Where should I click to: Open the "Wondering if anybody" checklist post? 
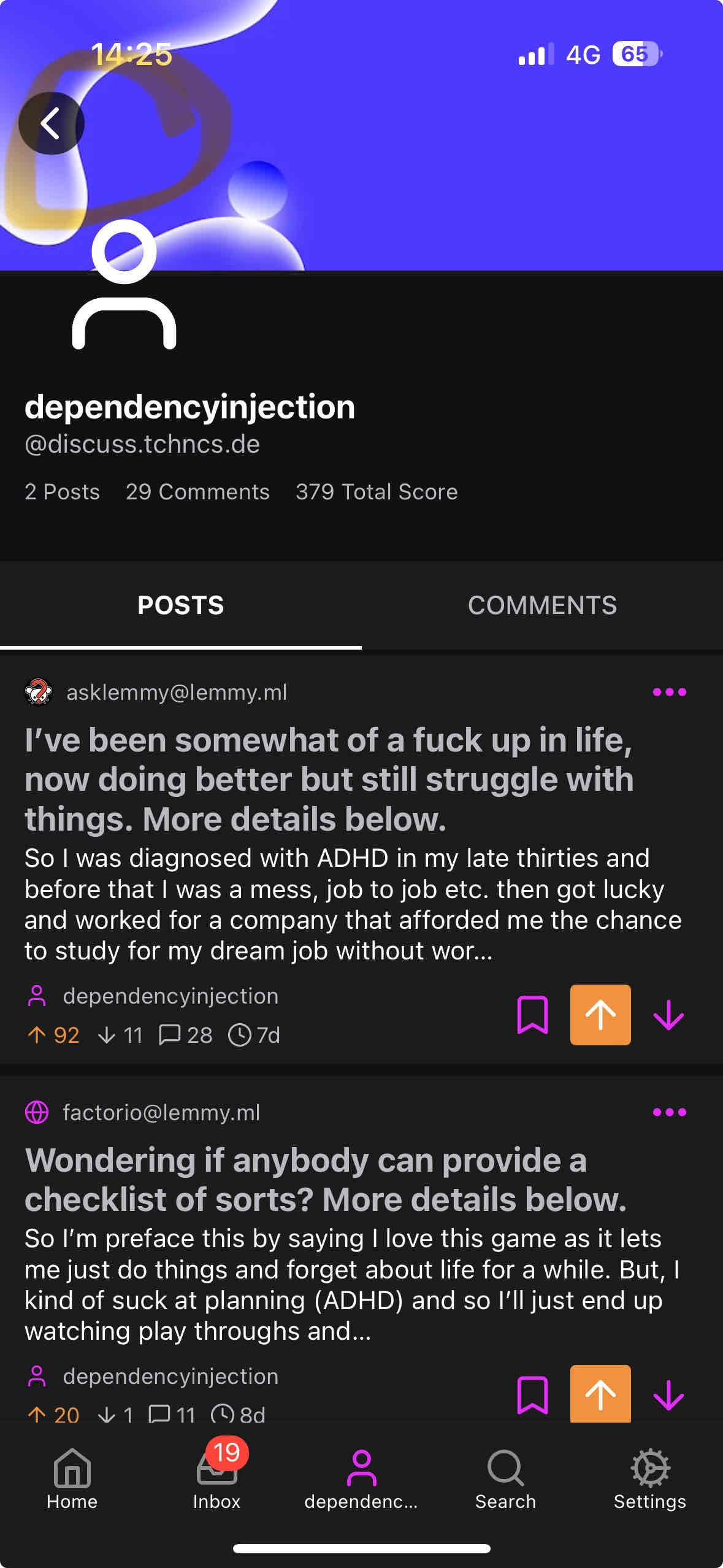(x=325, y=1179)
